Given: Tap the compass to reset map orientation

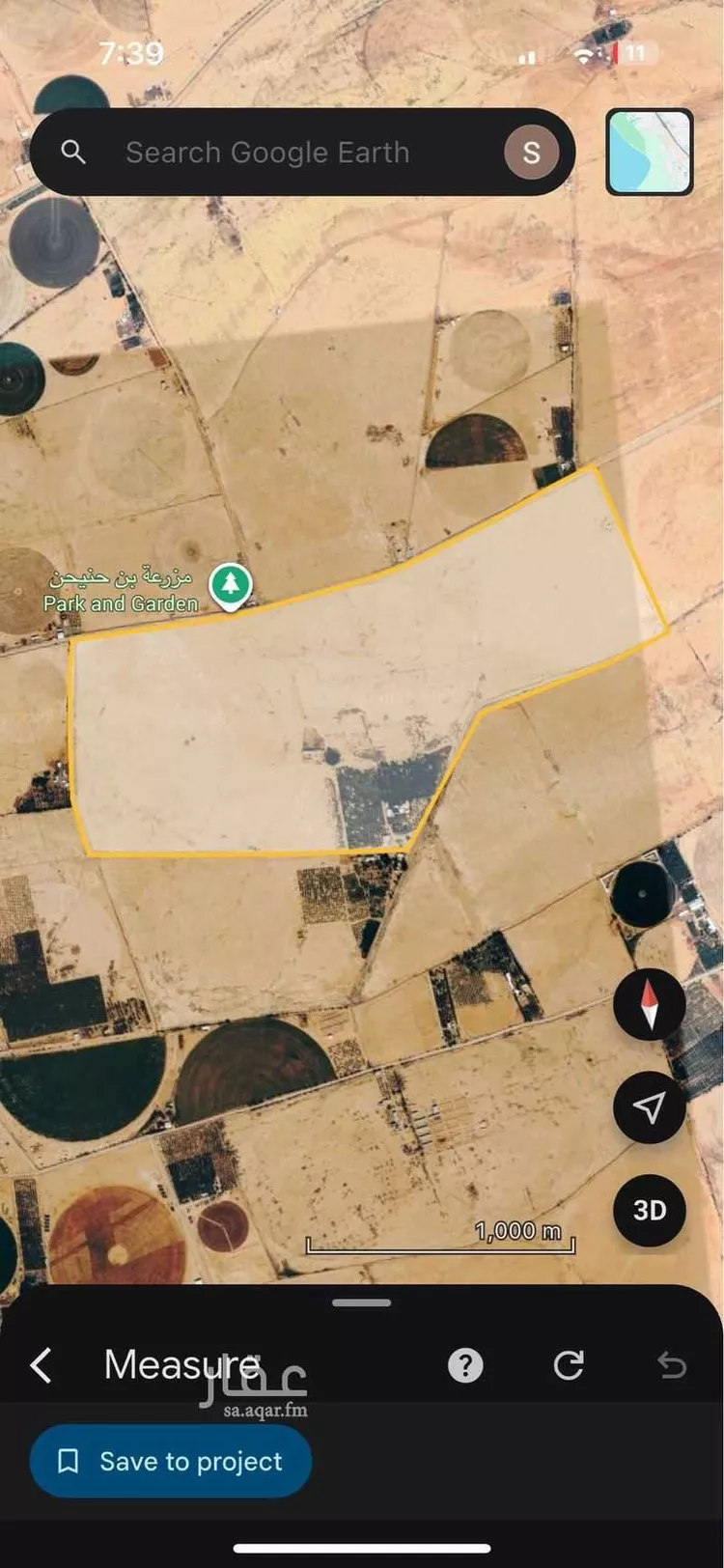Looking at the screenshot, I should (x=648, y=1004).
